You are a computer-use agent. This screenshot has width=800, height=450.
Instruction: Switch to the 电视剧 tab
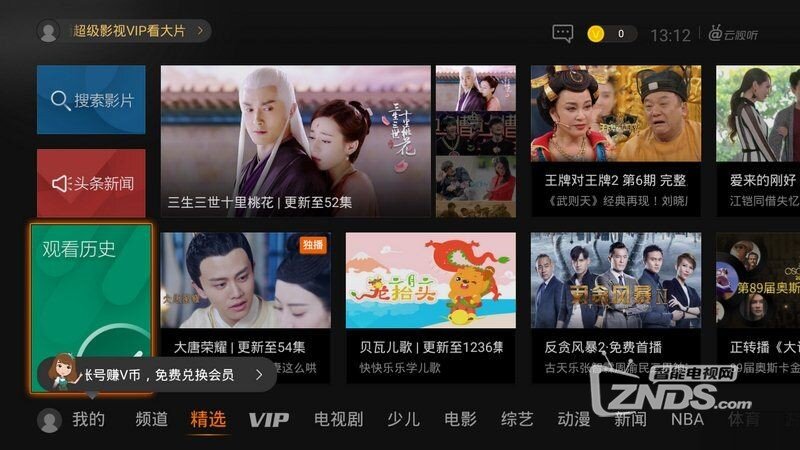pyautogui.click(x=337, y=419)
